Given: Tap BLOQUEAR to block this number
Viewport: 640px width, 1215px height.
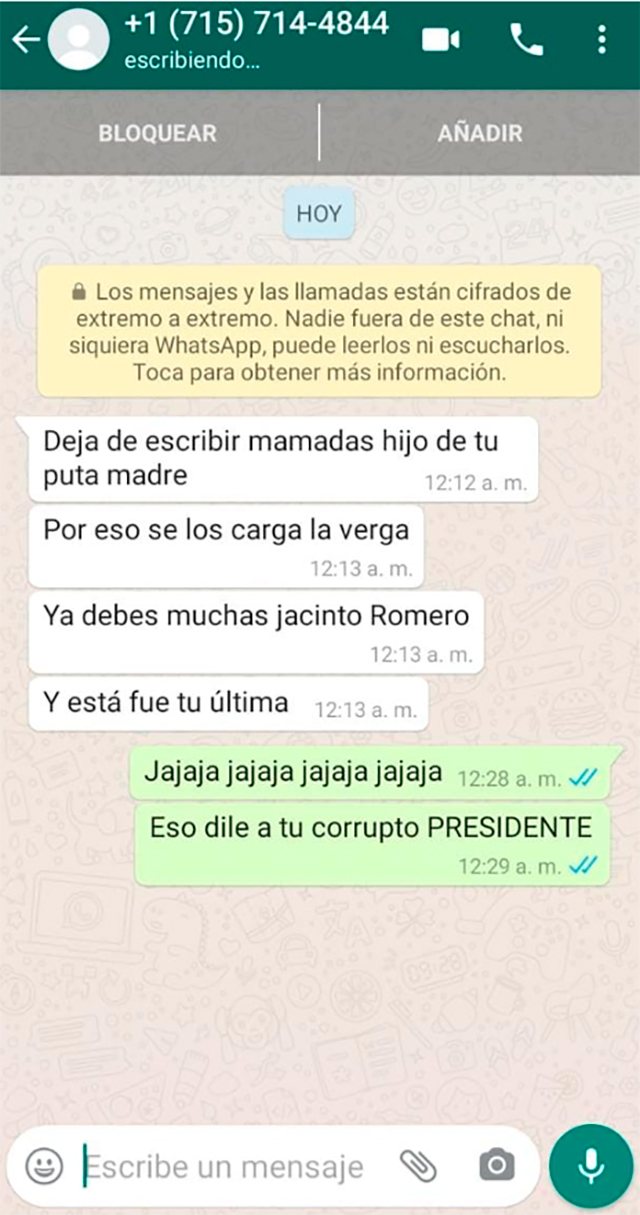Looking at the screenshot, I should tap(157, 133).
